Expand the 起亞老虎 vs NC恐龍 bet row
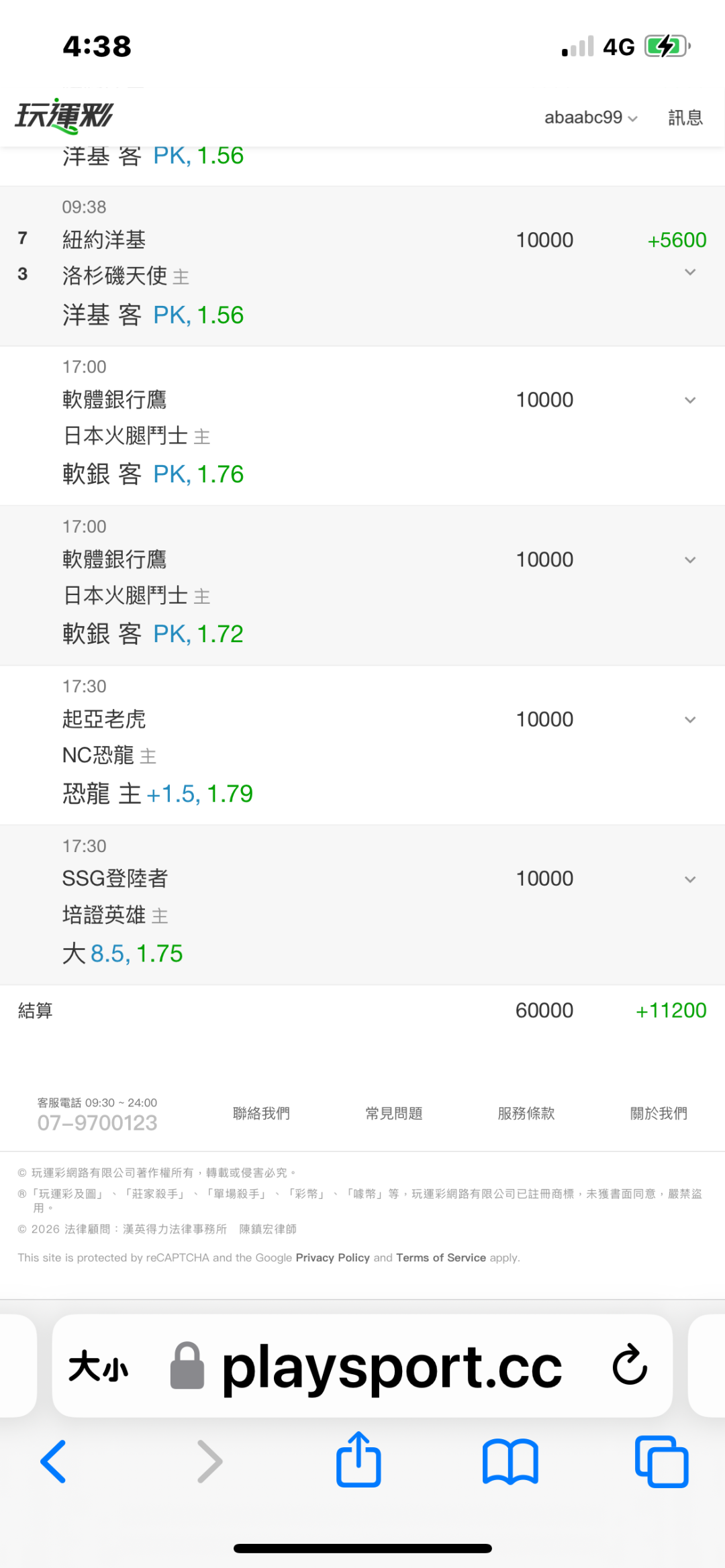Viewport: 725px width, 1568px height. [690, 719]
